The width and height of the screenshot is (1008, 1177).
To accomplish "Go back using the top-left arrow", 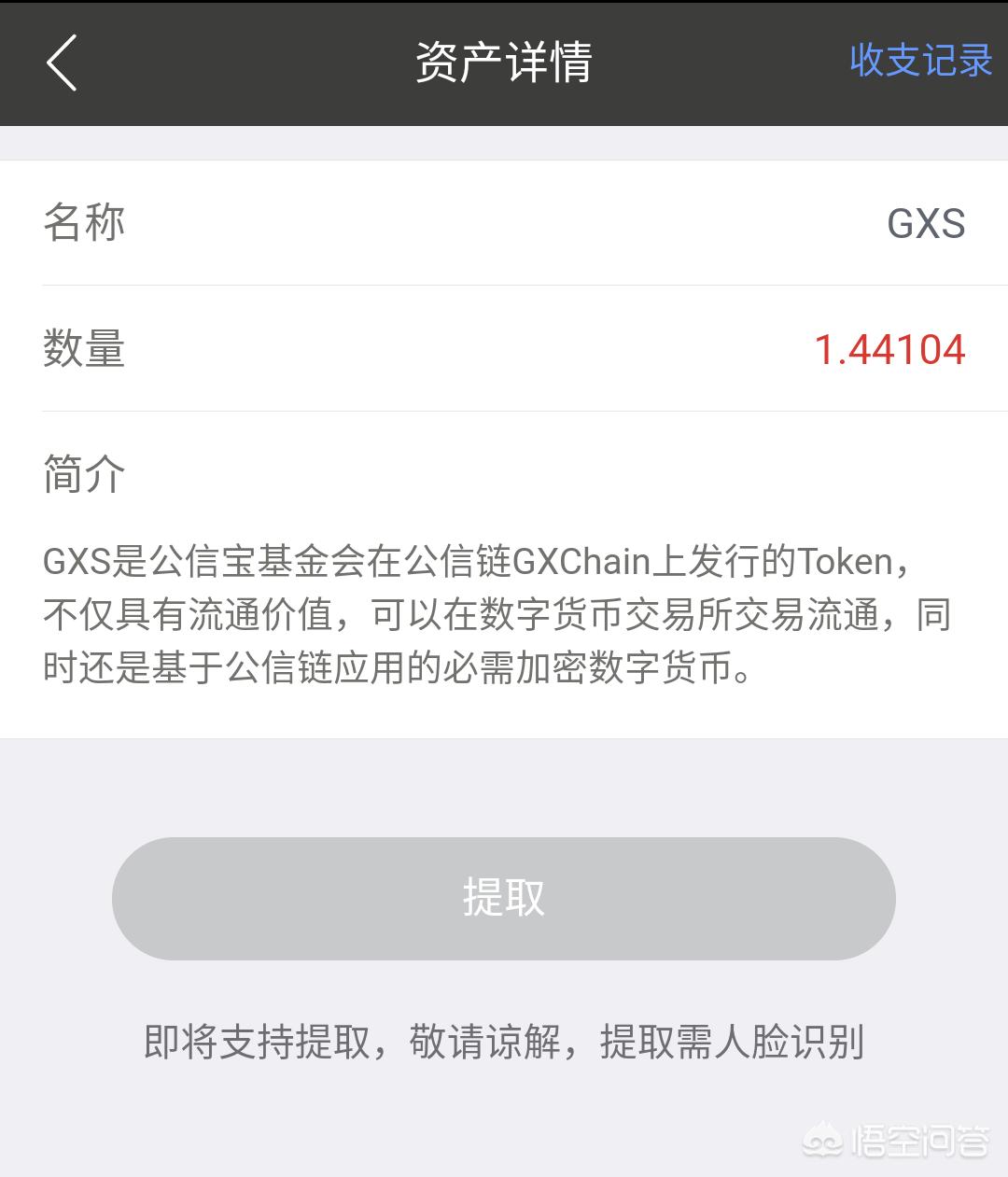I will (62, 63).
